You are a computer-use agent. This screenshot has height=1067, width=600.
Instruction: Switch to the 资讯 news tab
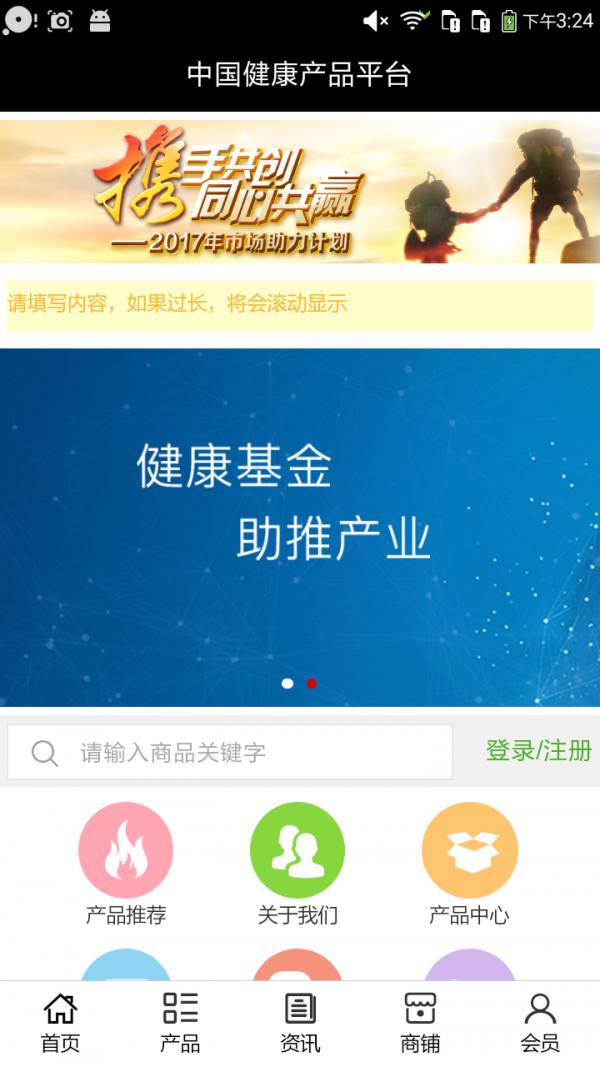(x=300, y=1023)
